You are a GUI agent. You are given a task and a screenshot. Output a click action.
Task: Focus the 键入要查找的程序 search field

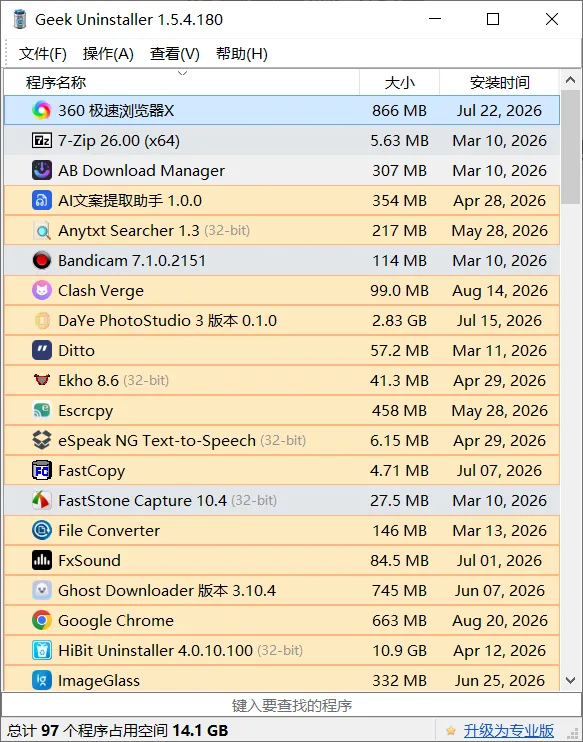tap(292, 705)
